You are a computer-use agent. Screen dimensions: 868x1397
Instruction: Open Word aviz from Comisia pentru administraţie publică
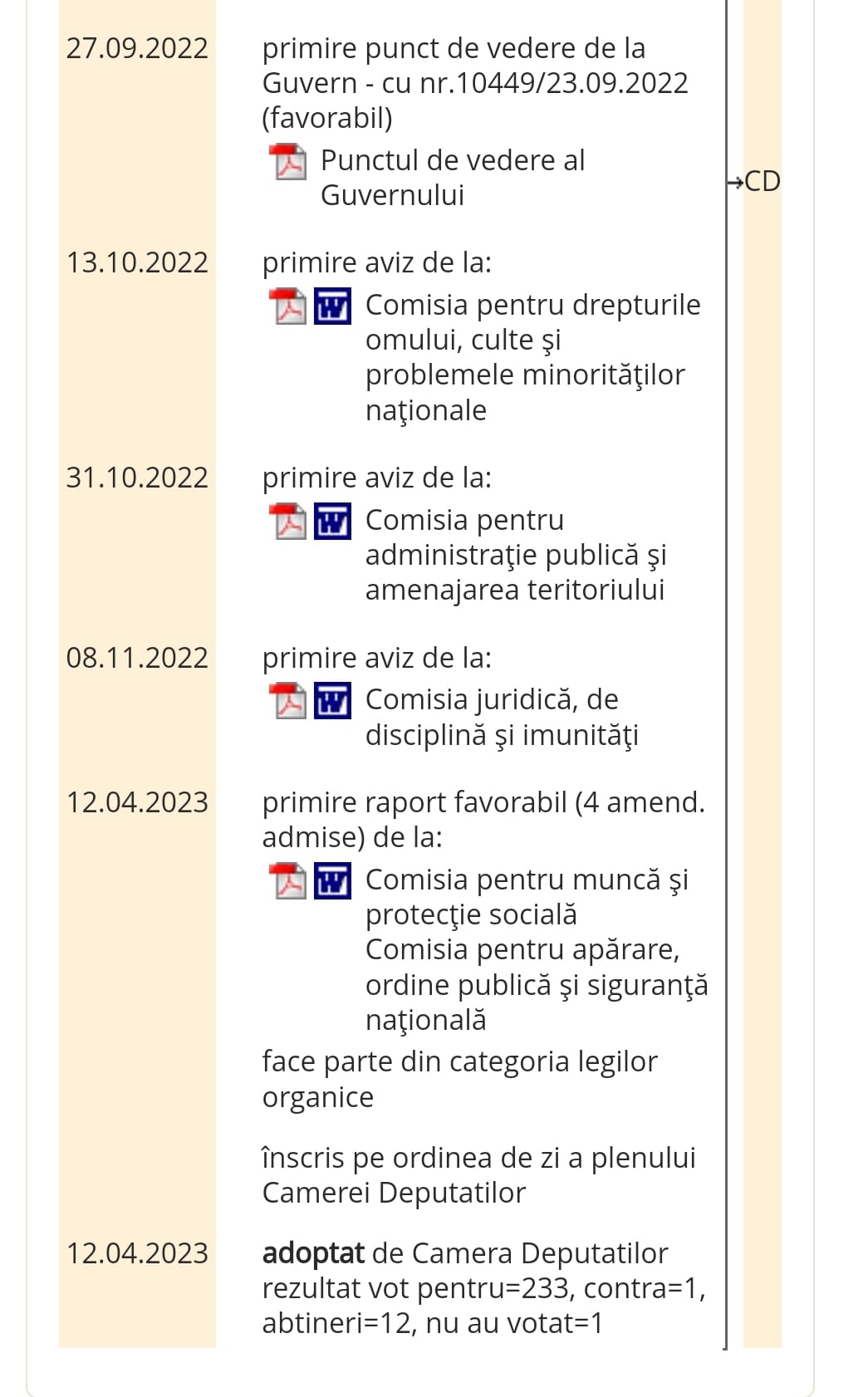click(332, 522)
